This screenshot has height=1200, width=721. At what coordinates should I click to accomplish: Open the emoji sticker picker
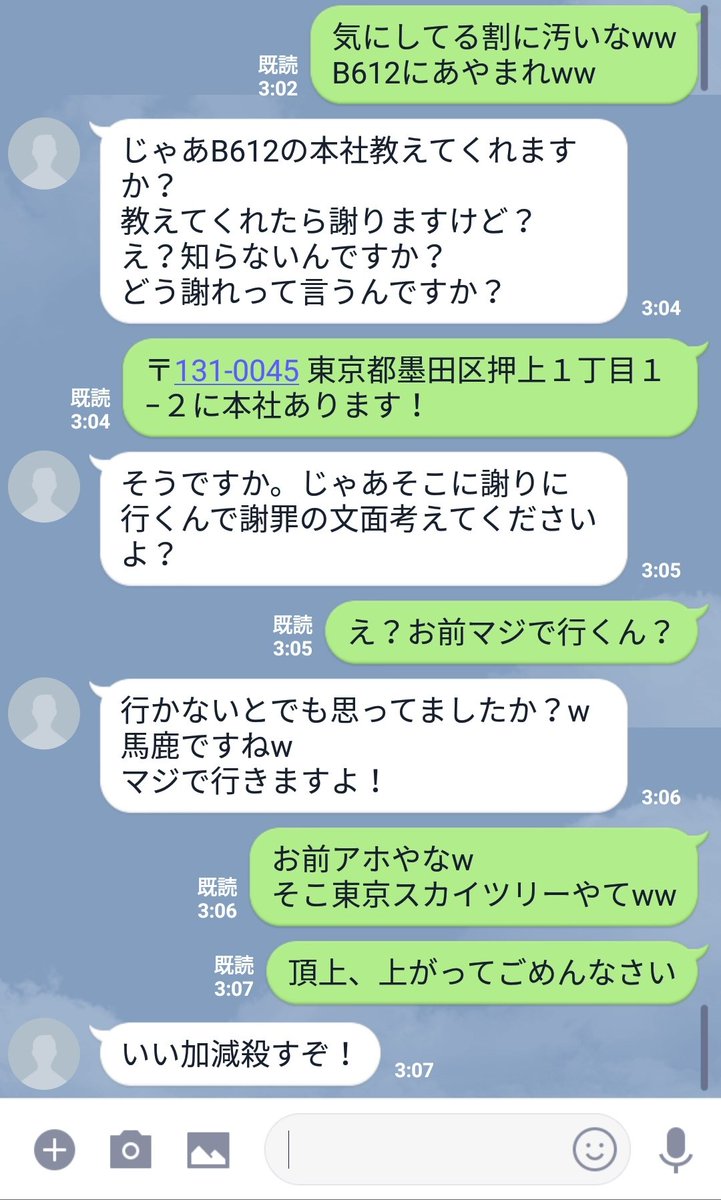(592, 1150)
